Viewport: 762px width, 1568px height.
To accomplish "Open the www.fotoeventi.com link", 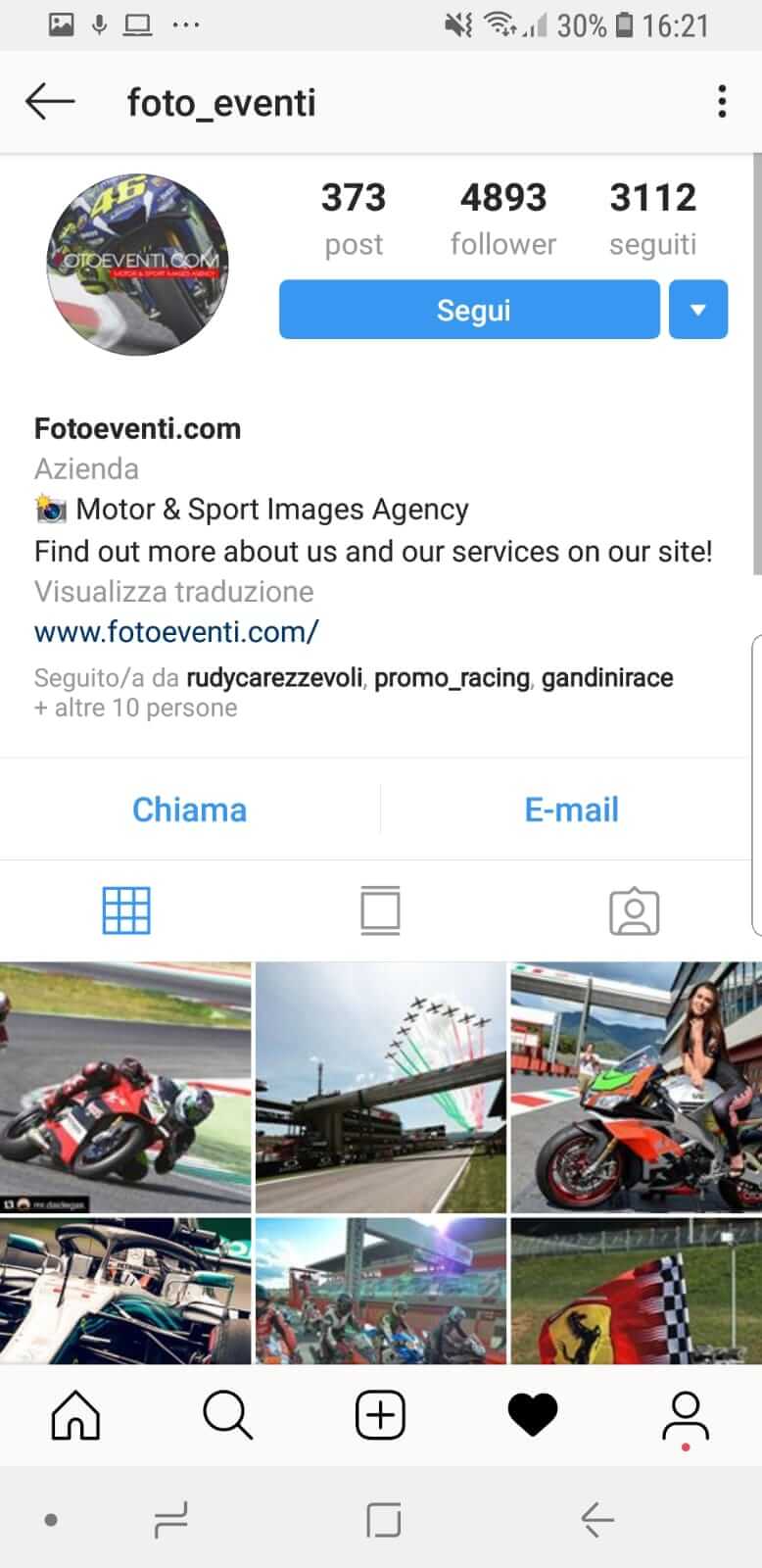I will [176, 632].
